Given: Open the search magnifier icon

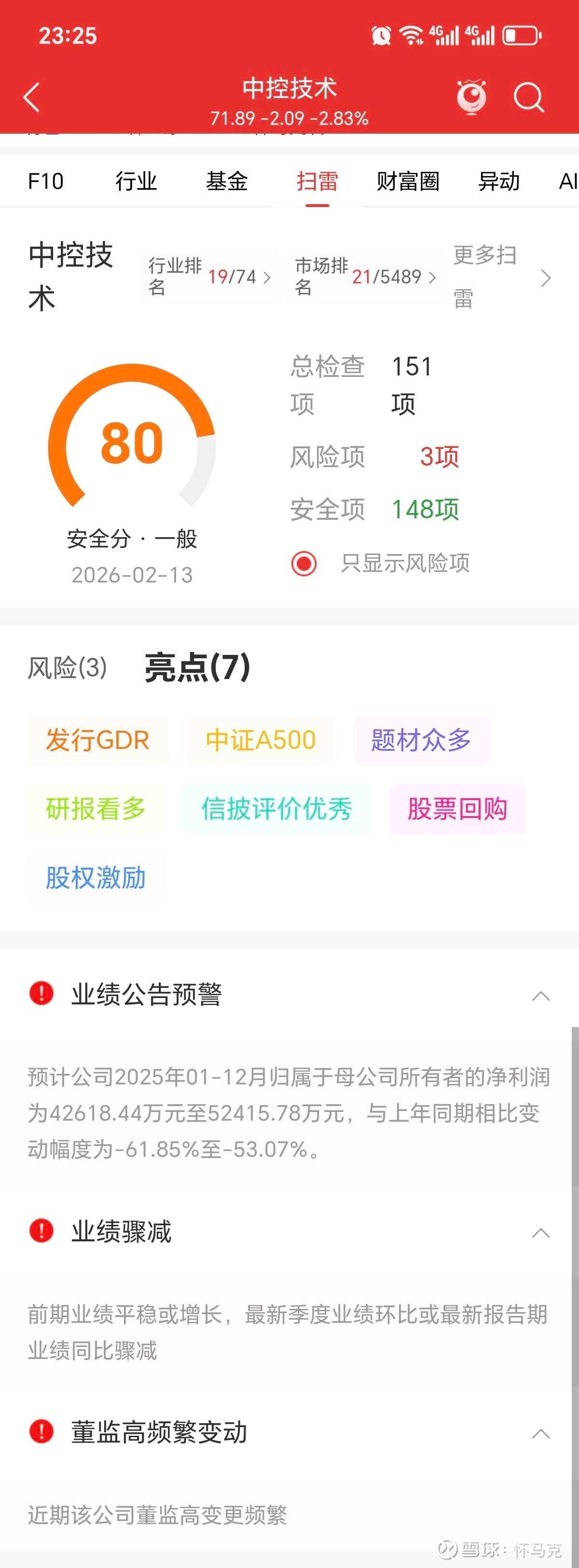Looking at the screenshot, I should 528,97.
